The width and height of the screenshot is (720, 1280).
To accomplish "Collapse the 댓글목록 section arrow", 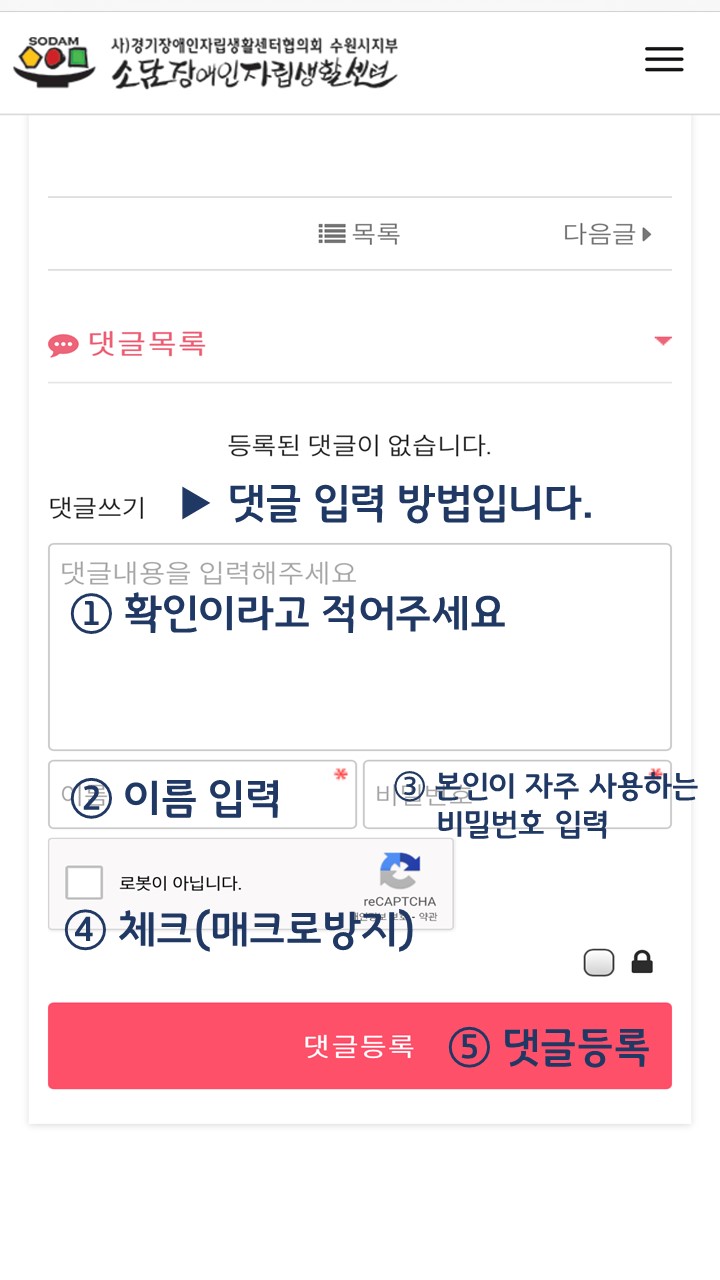I will point(662,341).
